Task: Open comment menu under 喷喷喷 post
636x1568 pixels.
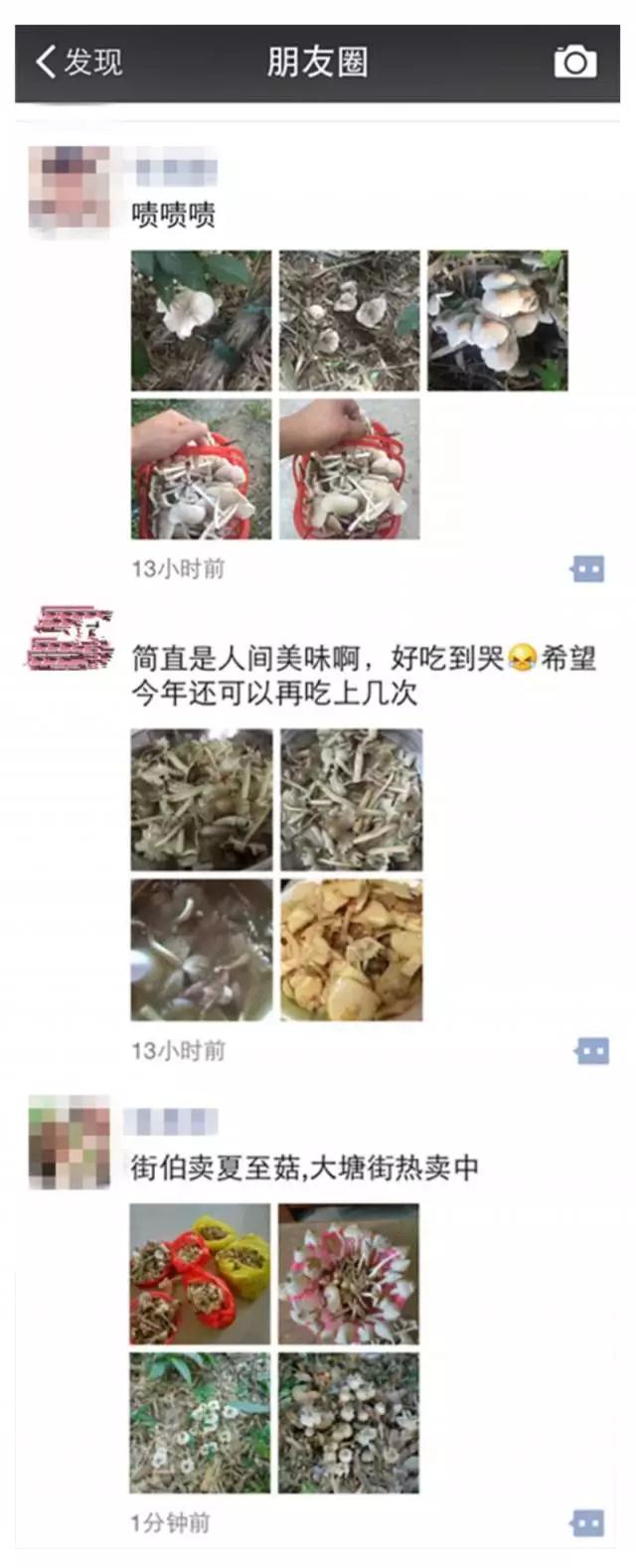Action: coord(587,568)
